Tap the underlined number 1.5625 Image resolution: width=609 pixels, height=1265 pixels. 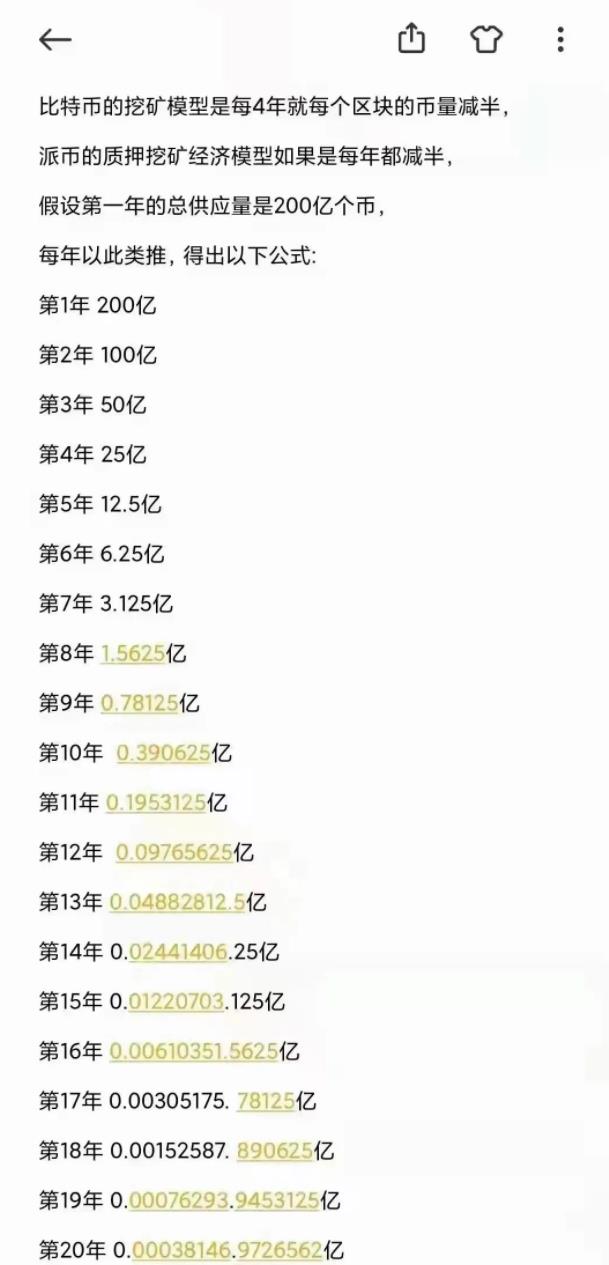coord(133,654)
